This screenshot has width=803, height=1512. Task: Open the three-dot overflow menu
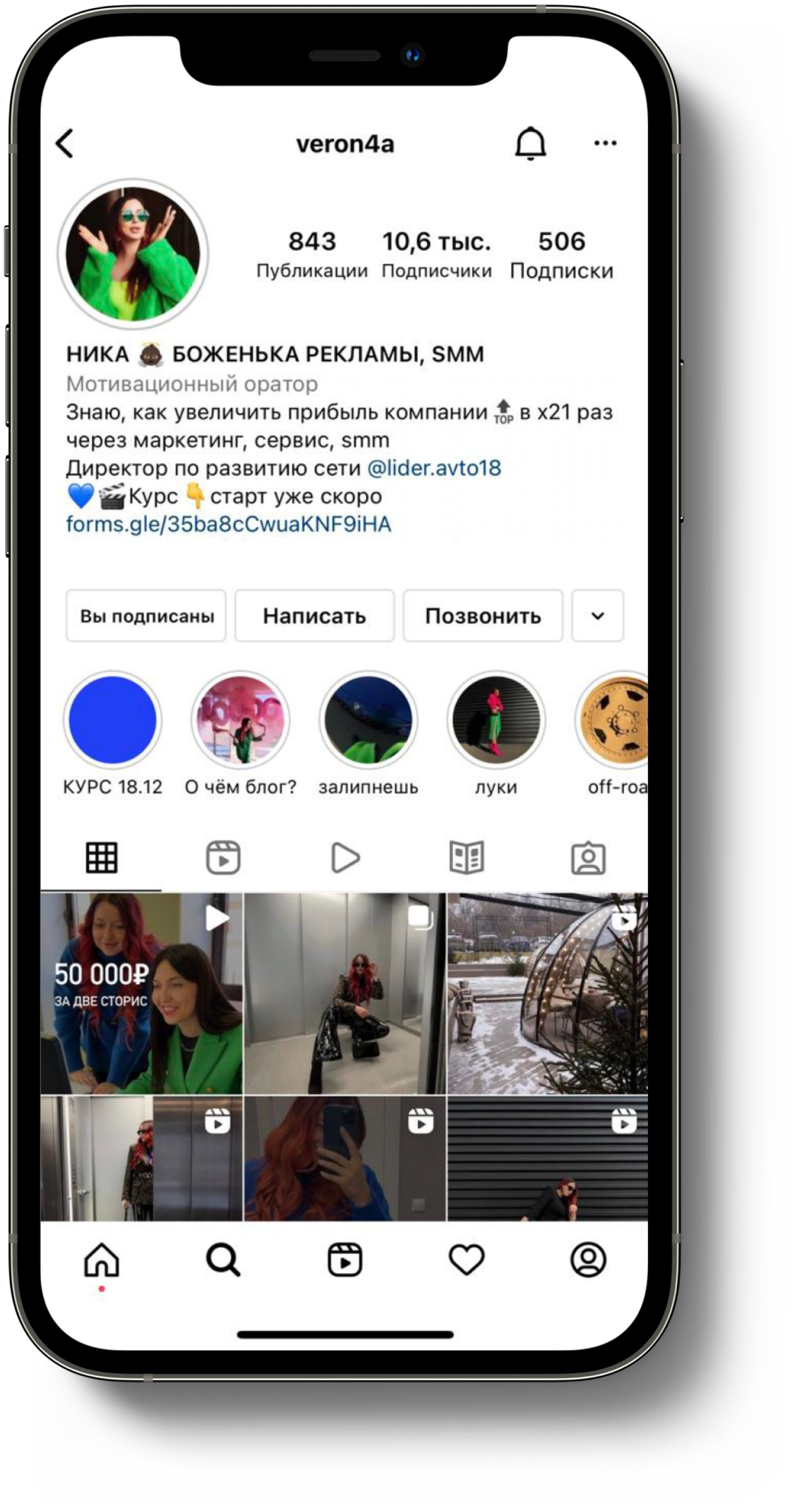pos(605,143)
